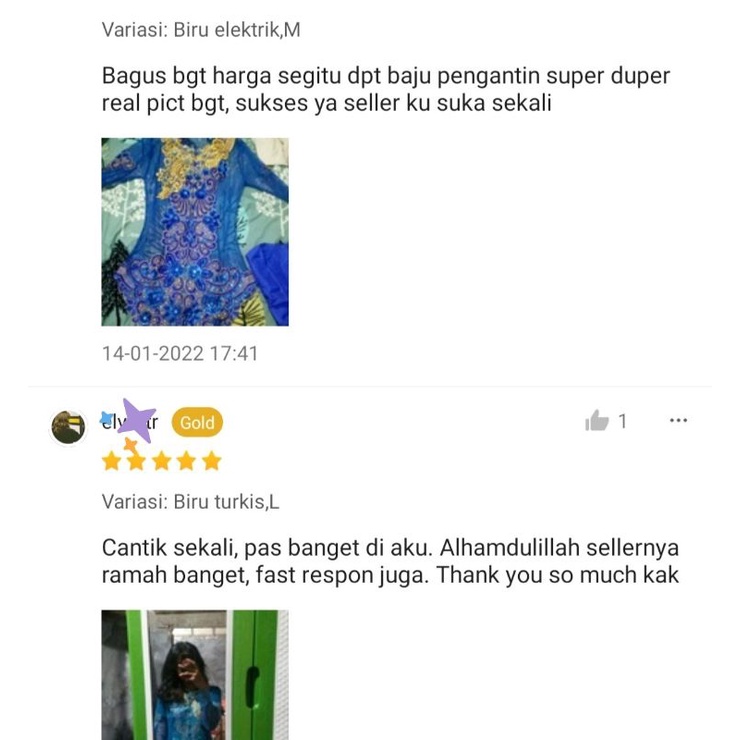Viewport: 740px width, 740px height.
Task: Open the overflow menu on Gold reviewer's review
Action: coord(678,421)
